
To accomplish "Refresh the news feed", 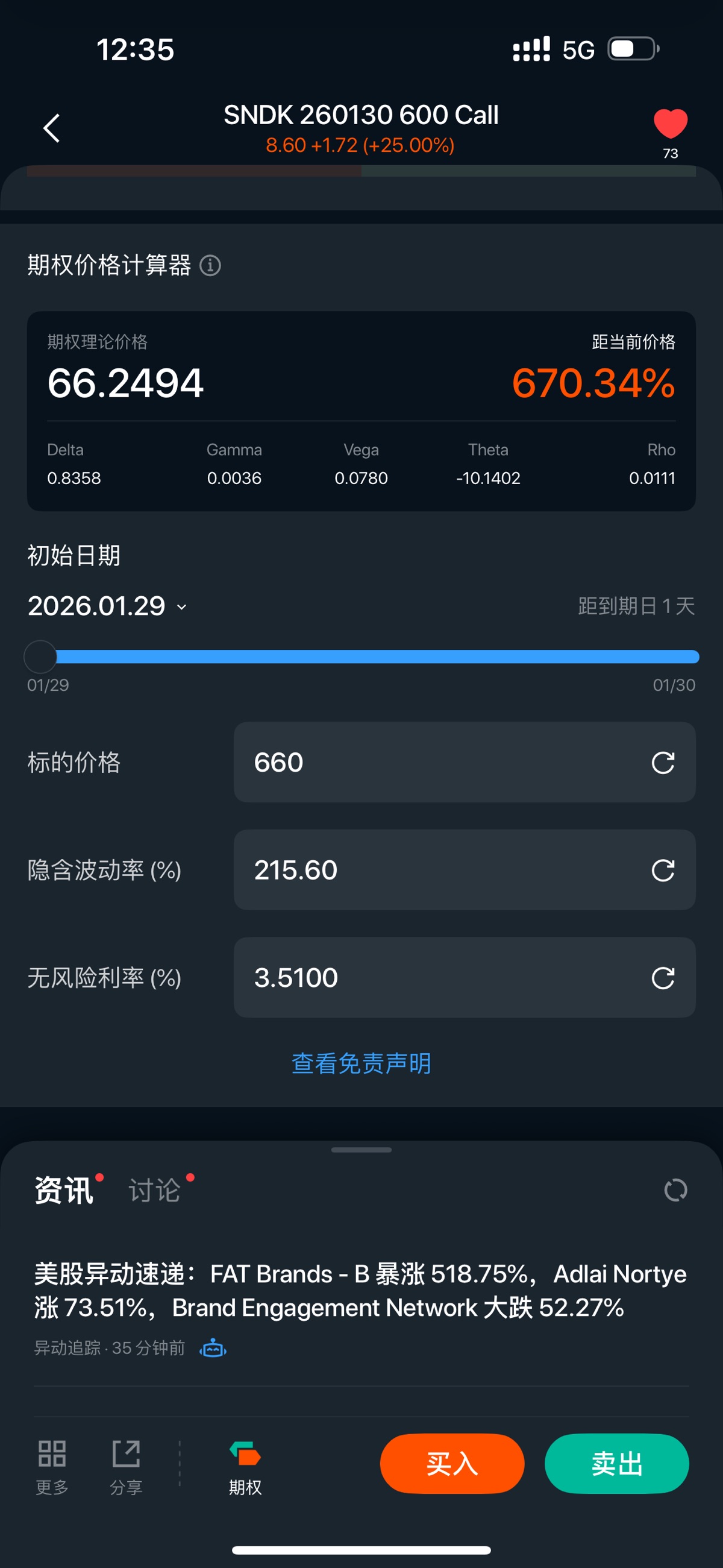I will [x=675, y=1190].
